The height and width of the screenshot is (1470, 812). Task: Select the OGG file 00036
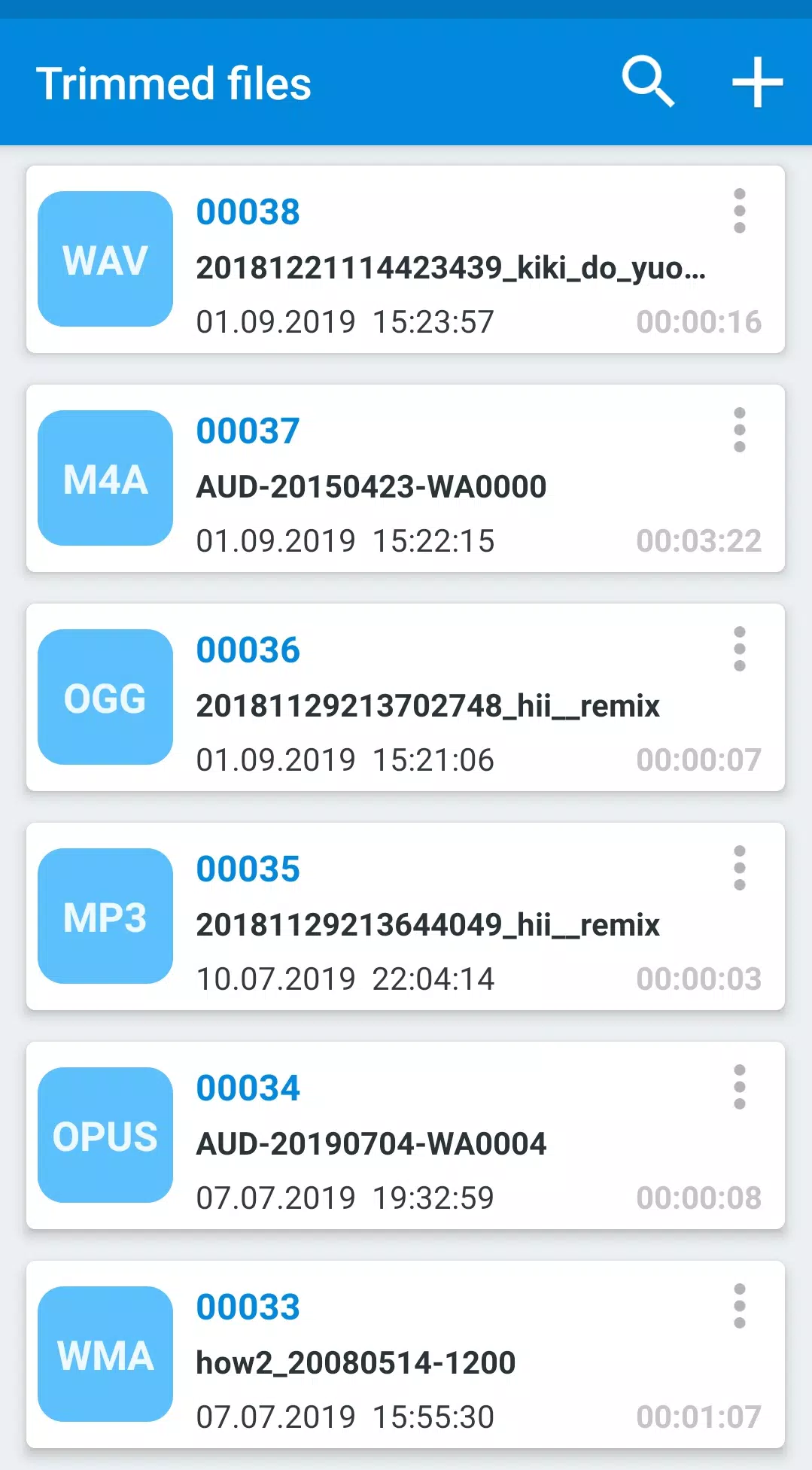[x=406, y=698]
